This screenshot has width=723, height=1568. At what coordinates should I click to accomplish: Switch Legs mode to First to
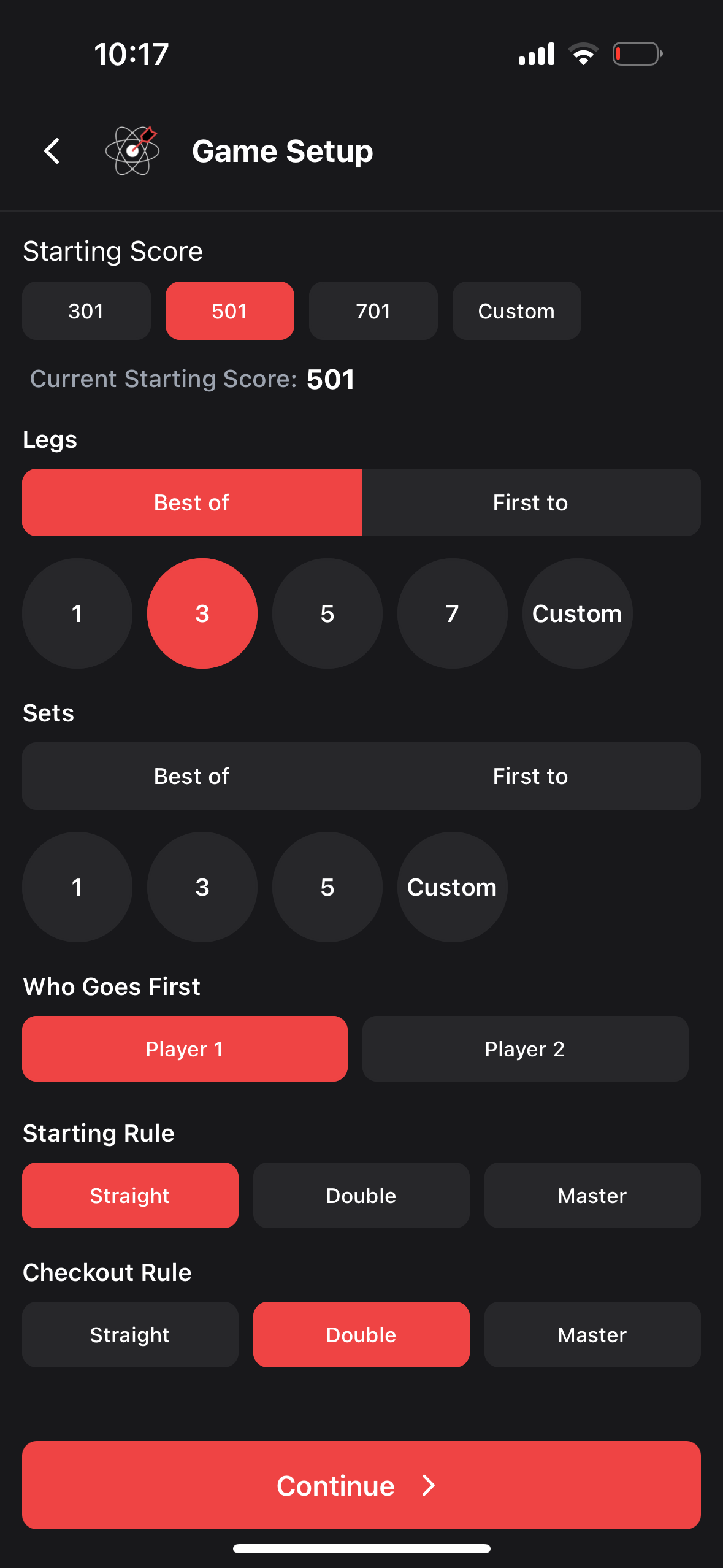click(530, 502)
